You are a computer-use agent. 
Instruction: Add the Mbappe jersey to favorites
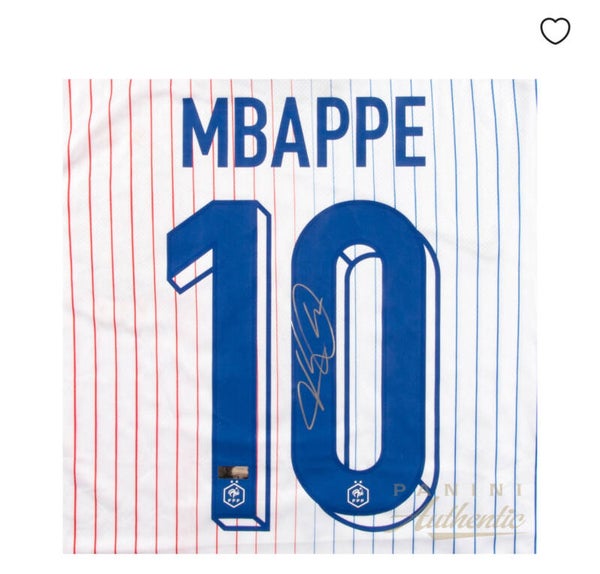point(555,31)
